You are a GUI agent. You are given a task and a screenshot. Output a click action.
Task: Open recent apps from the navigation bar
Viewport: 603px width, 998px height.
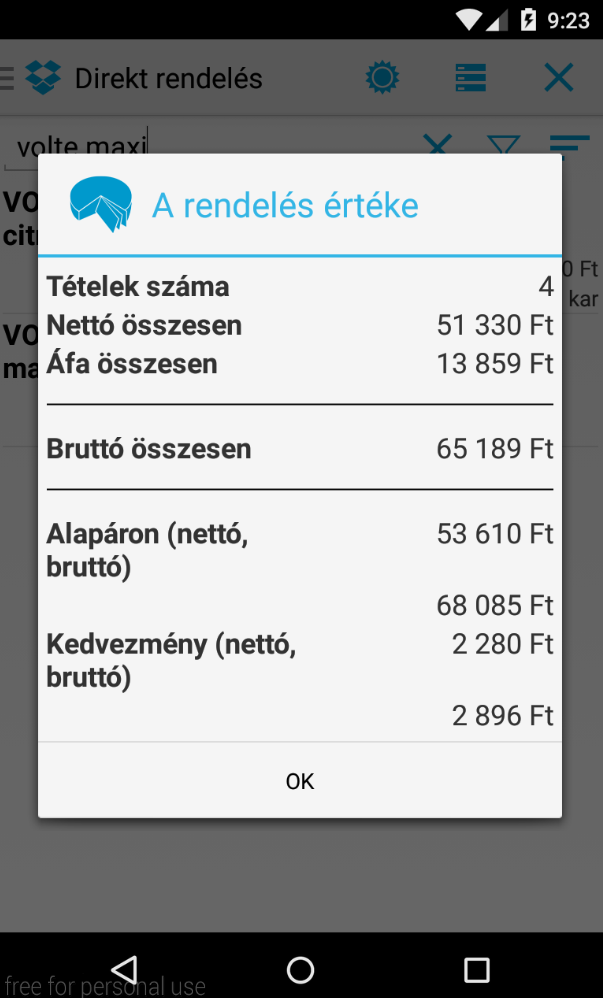476,971
